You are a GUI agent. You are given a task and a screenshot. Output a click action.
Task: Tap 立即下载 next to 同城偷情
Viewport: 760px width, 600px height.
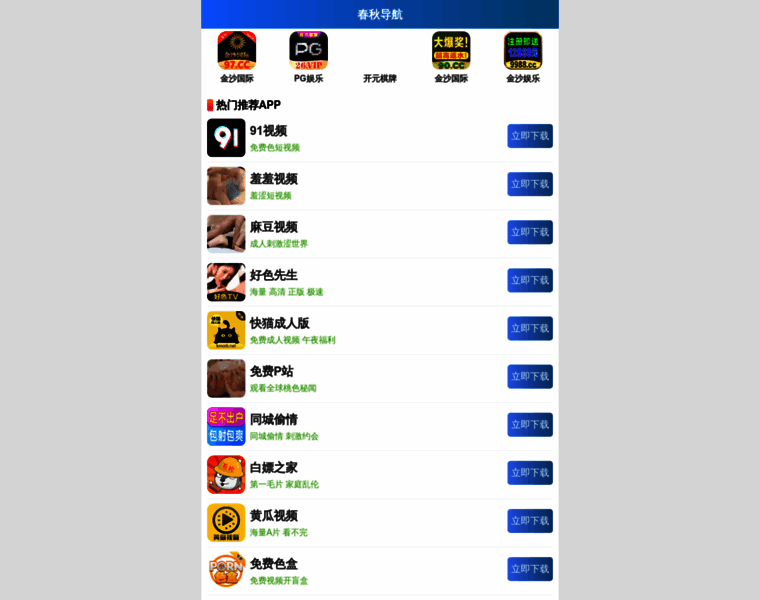tap(530, 424)
